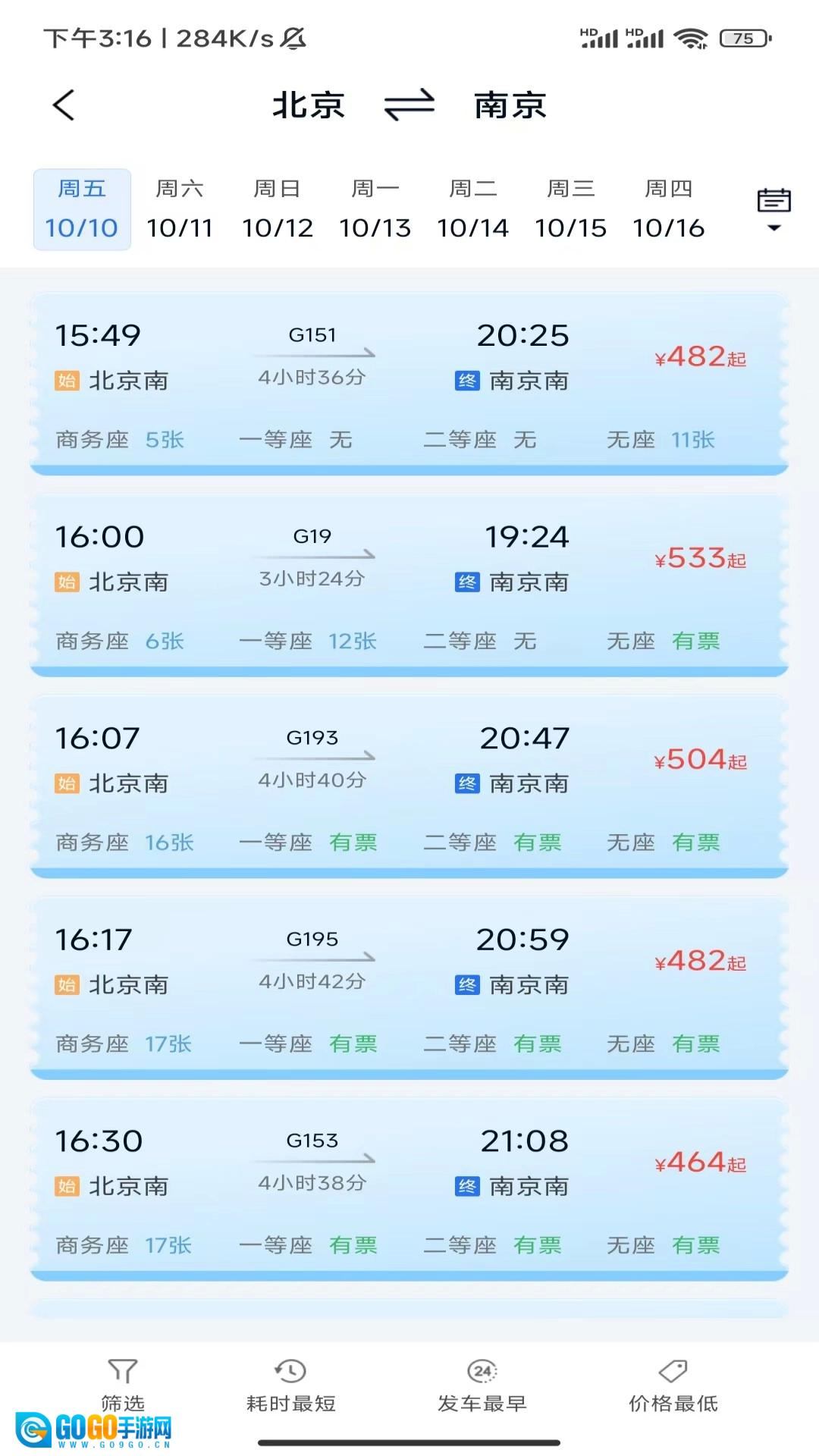Sort by 价格最低 lowest price
Image resolution: width=819 pixels, height=1456 pixels.
click(673, 1385)
